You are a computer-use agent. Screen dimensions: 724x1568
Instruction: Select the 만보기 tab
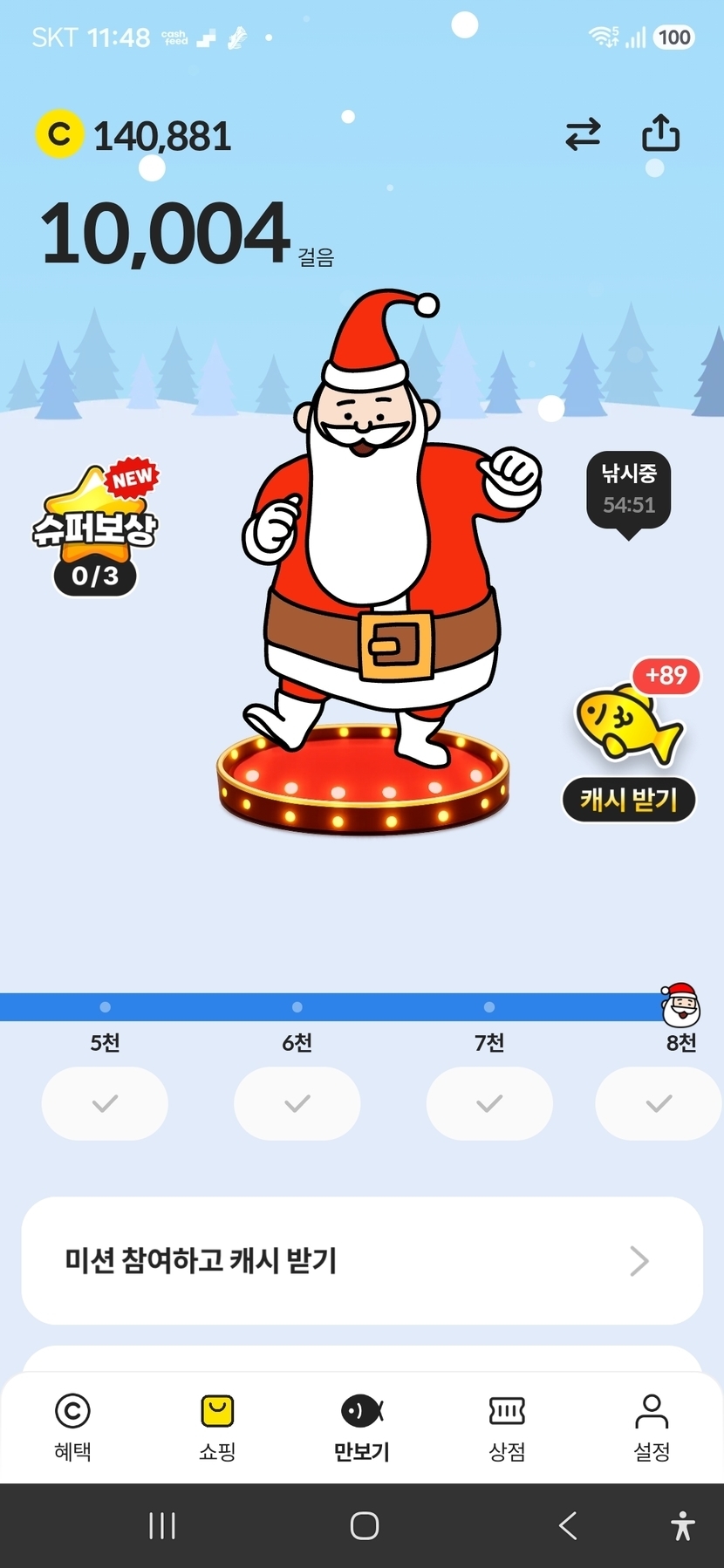click(362, 1427)
